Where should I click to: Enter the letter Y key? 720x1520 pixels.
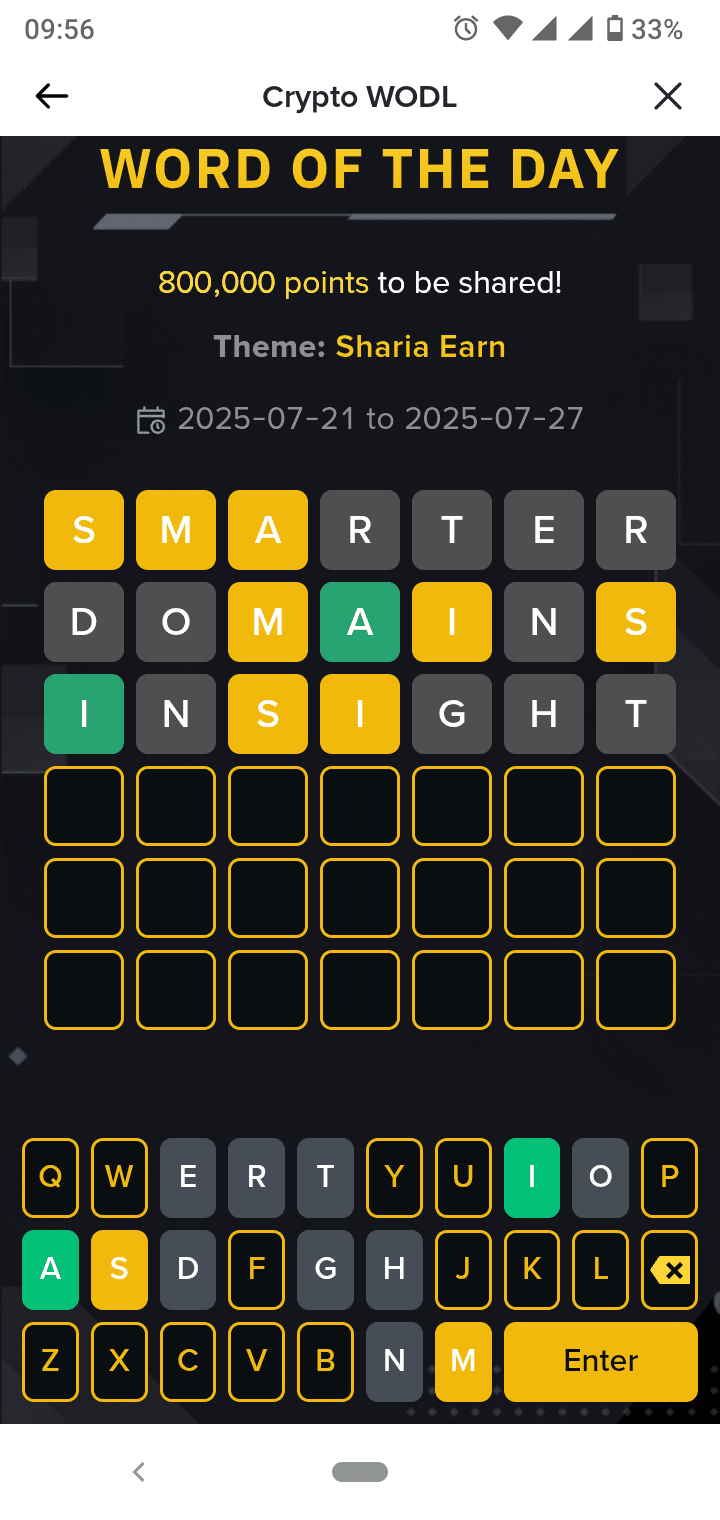point(394,1178)
